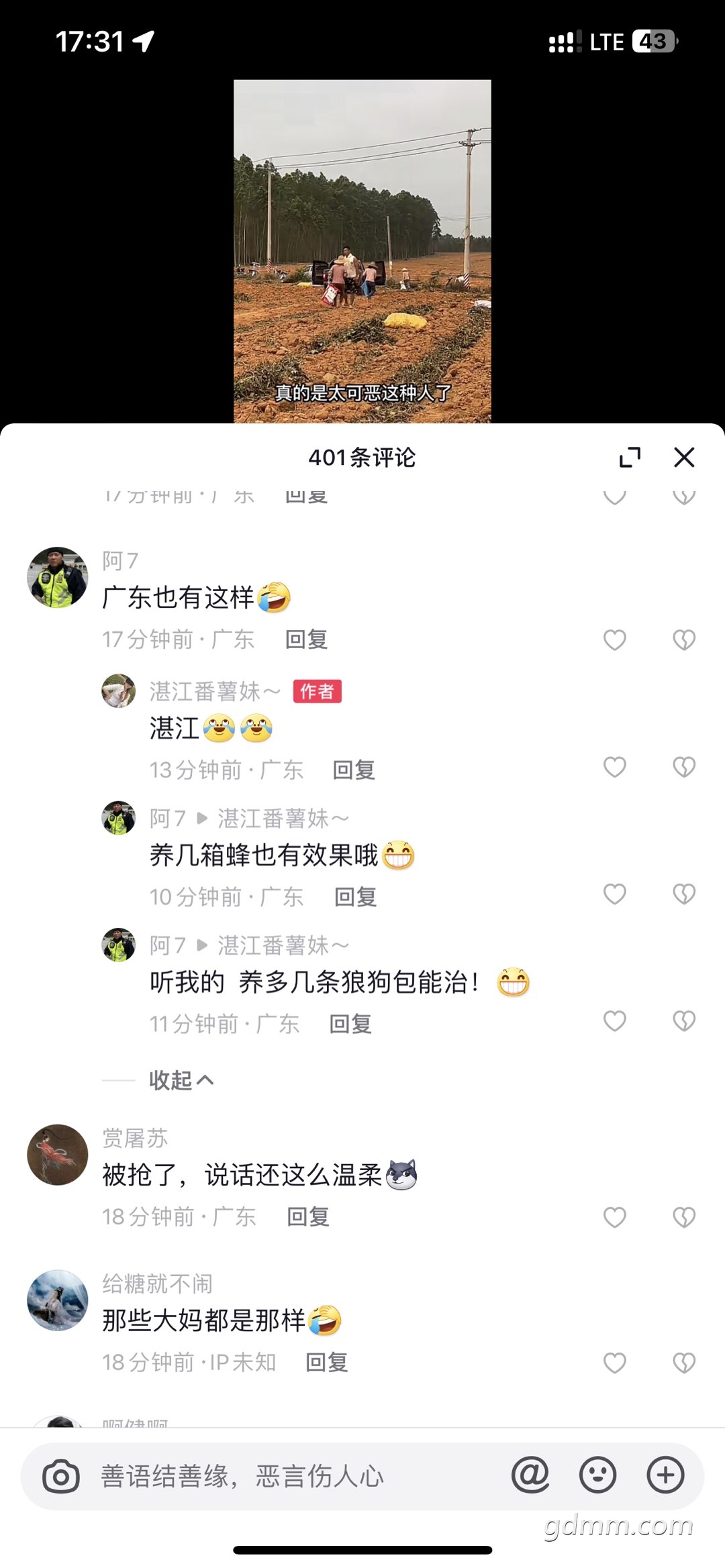
Task: Like the comment 养几箱蜂也有效果哦
Action: (x=614, y=894)
